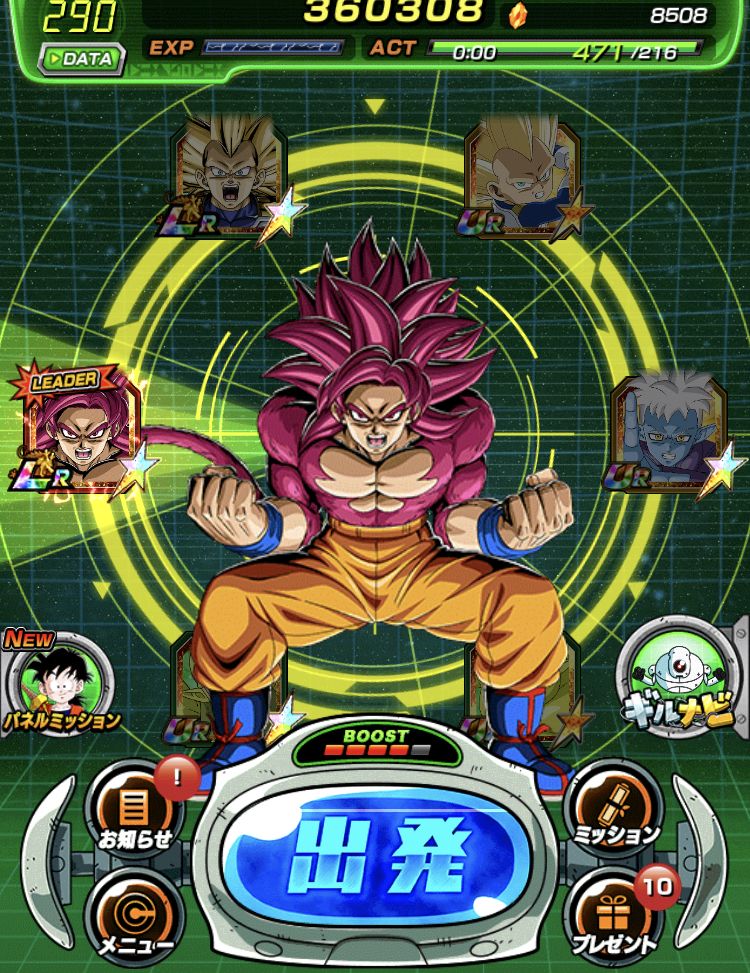Start with the 出発 button
The width and height of the screenshot is (750, 973).
click(374, 848)
